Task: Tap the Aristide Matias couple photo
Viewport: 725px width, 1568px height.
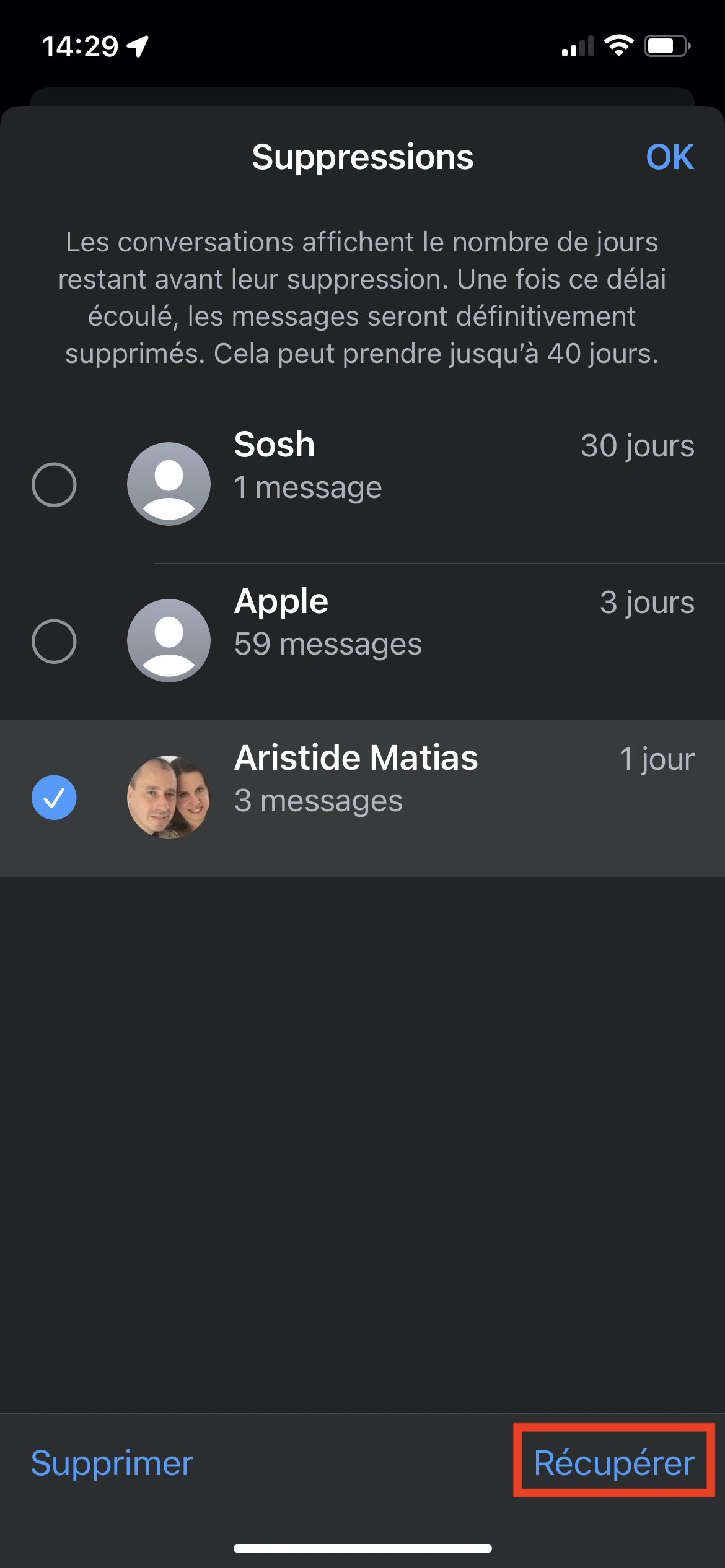Action: pyautogui.click(x=169, y=797)
